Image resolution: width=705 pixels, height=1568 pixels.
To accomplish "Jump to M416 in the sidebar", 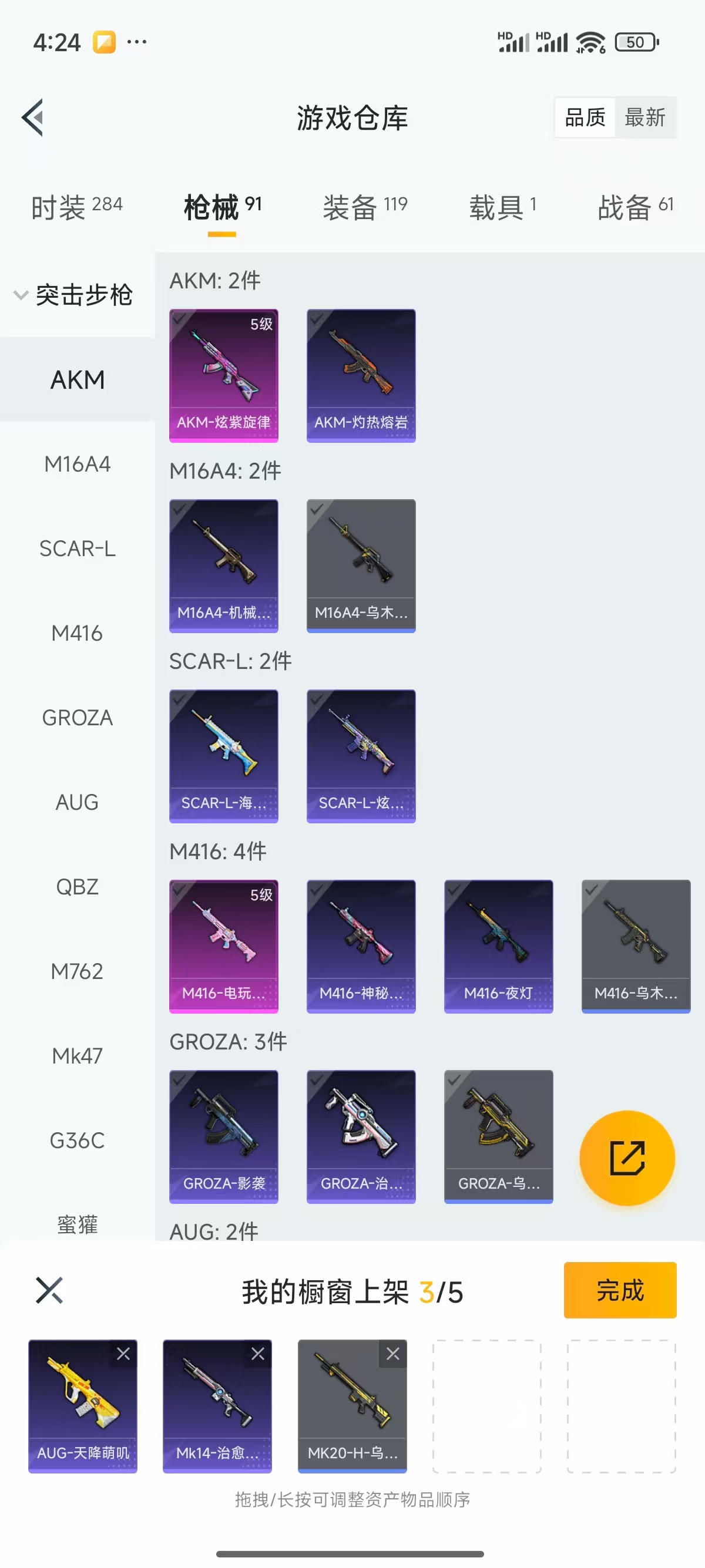I will (x=78, y=633).
